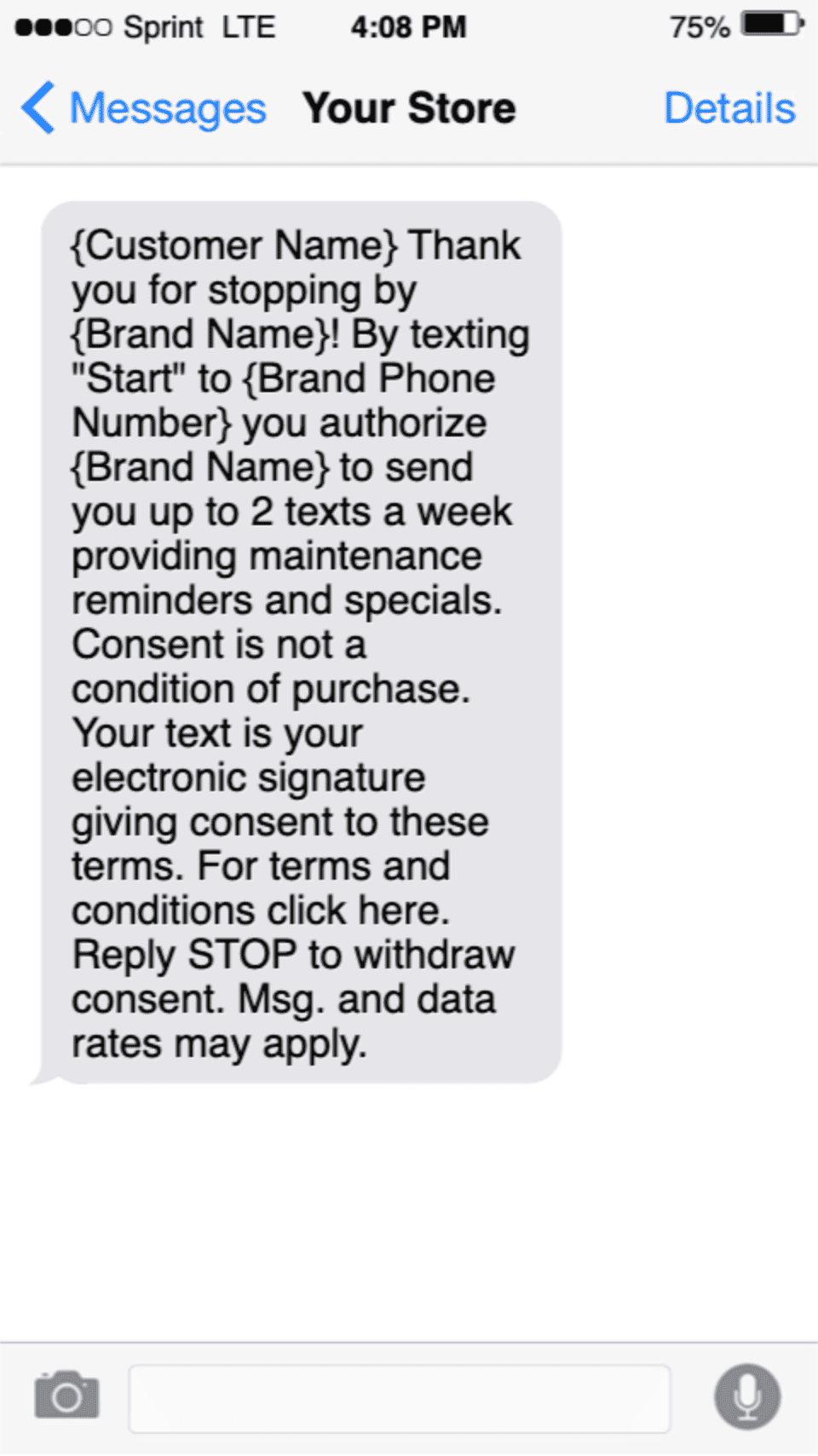The width and height of the screenshot is (818, 1456).
Task: Tap the 'Your Store' conversation title
Action: point(410,107)
